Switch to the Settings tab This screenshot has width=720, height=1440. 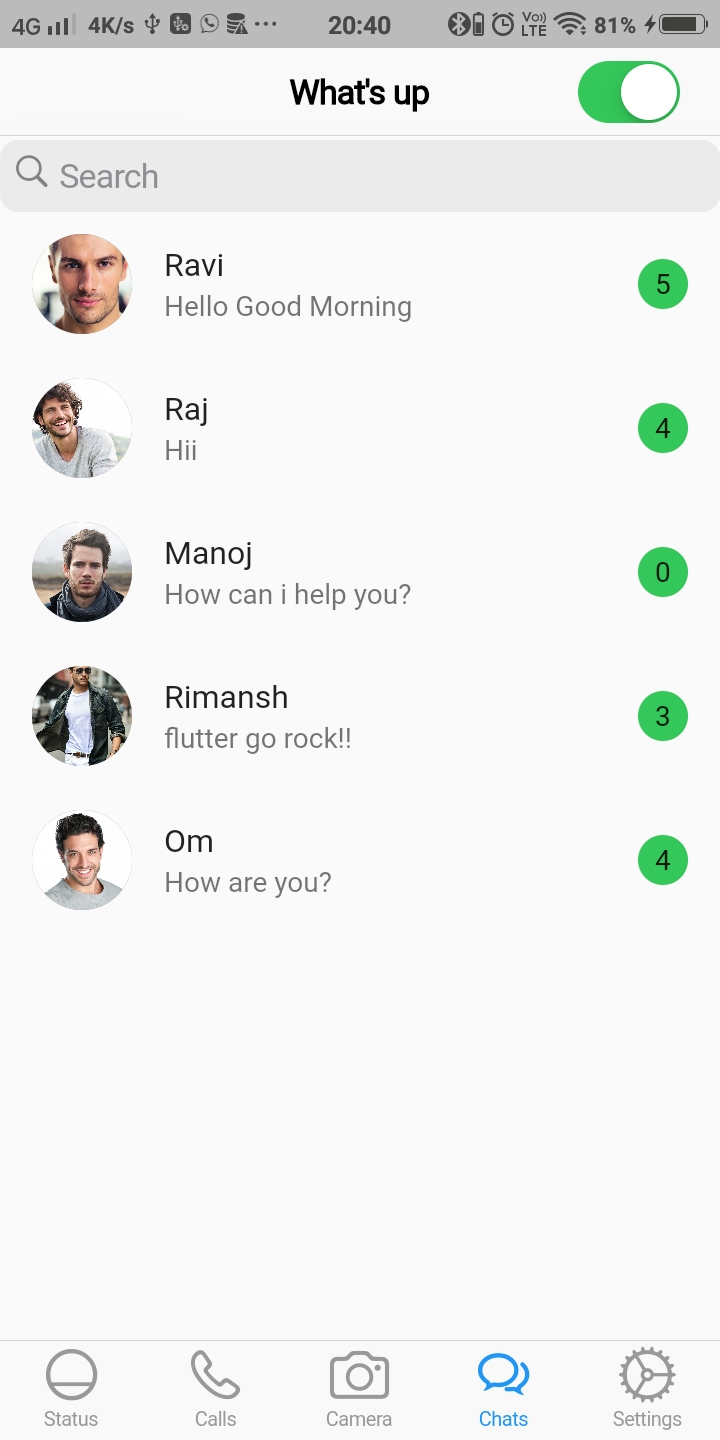click(x=647, y=1388)
